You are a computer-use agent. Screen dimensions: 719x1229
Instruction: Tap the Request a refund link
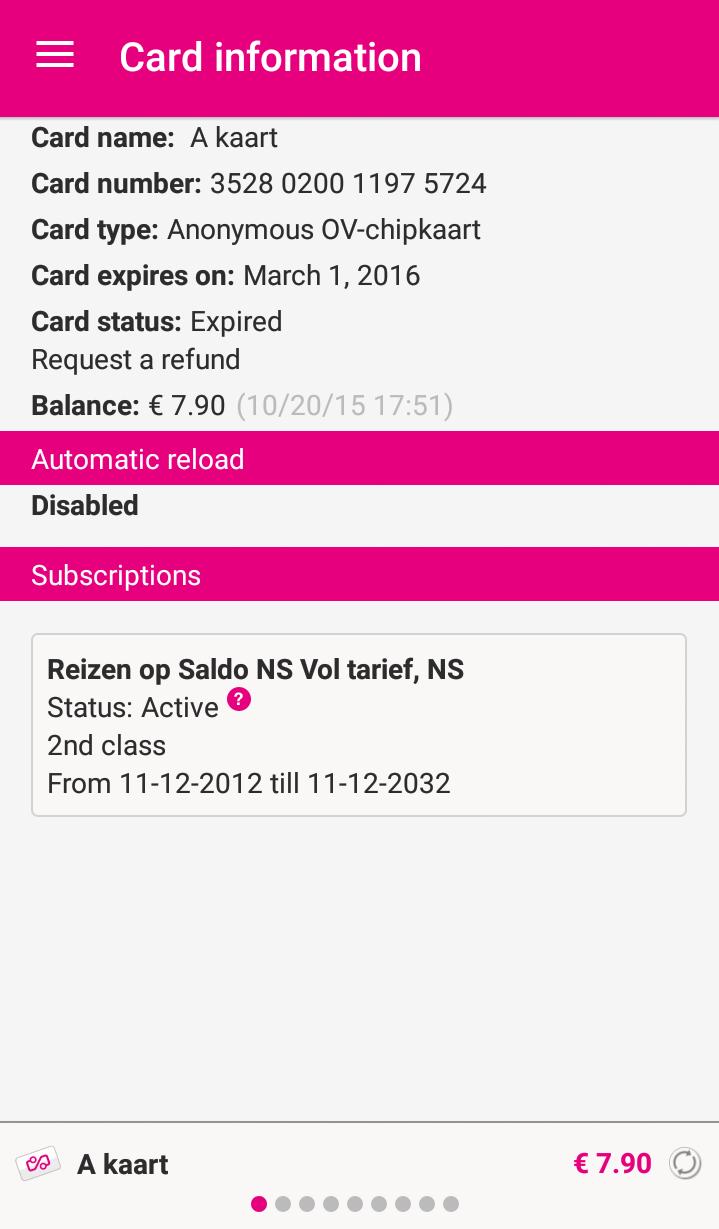click(136, 360)
